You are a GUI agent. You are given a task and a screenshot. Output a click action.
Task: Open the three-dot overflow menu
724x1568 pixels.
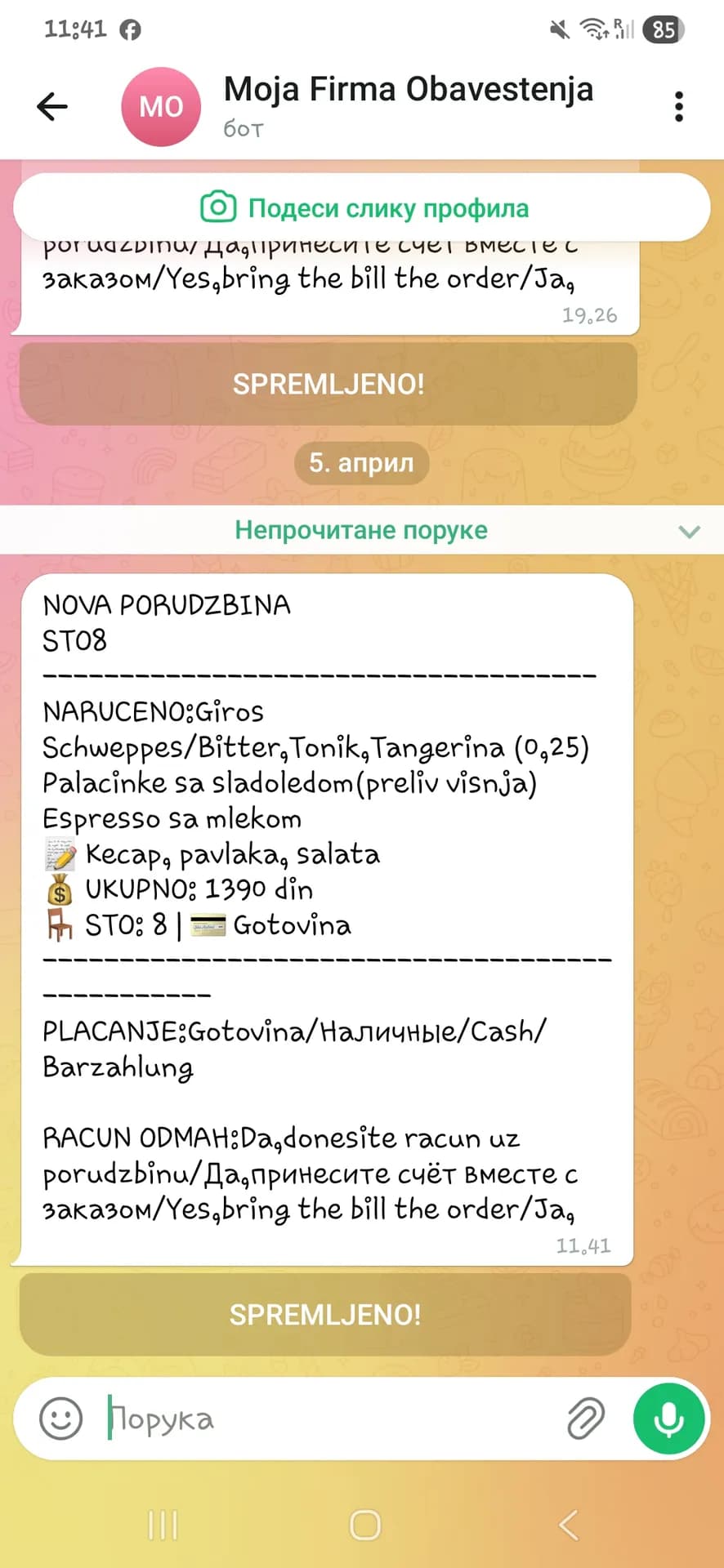coord(678,107)
